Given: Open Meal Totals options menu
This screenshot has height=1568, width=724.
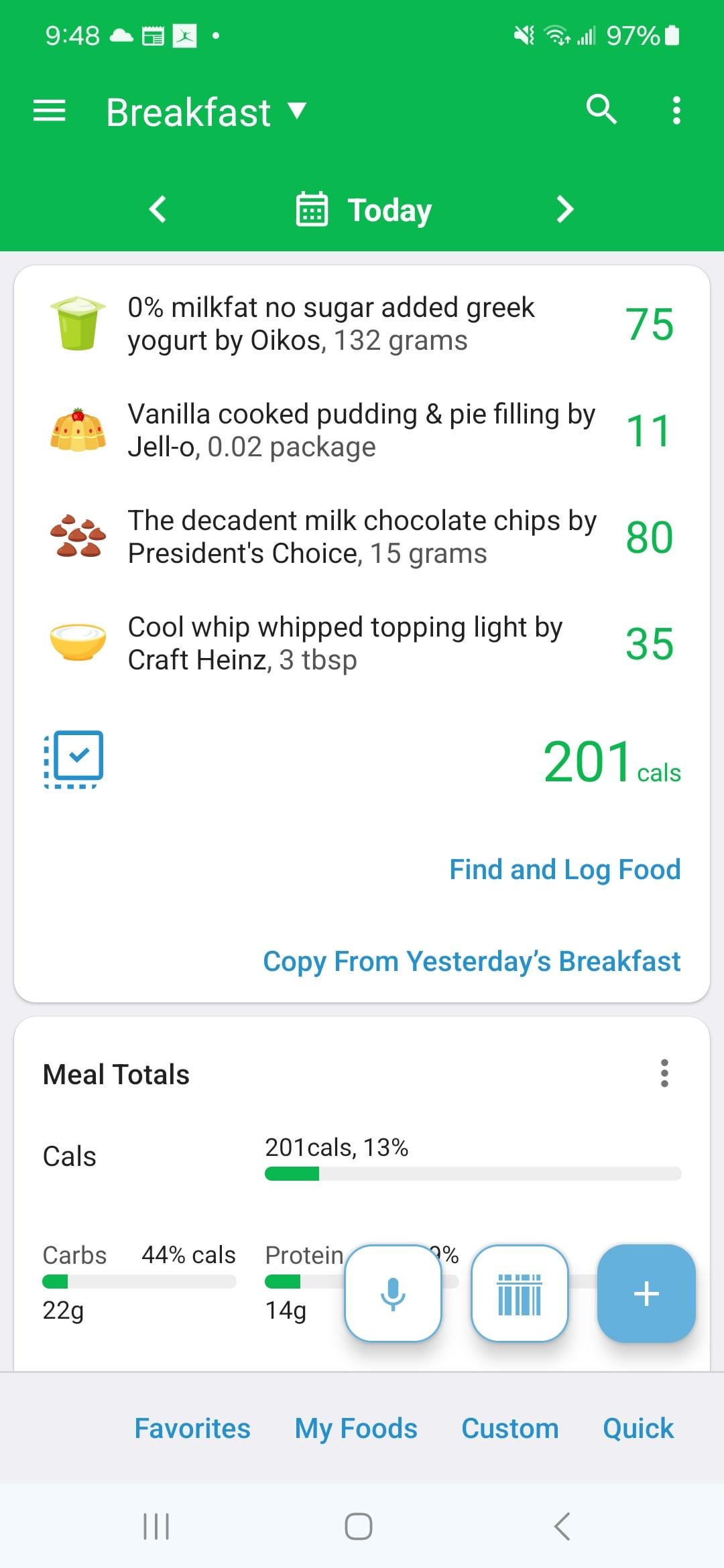Looking at the screenshot, I should click(664, 1073).
